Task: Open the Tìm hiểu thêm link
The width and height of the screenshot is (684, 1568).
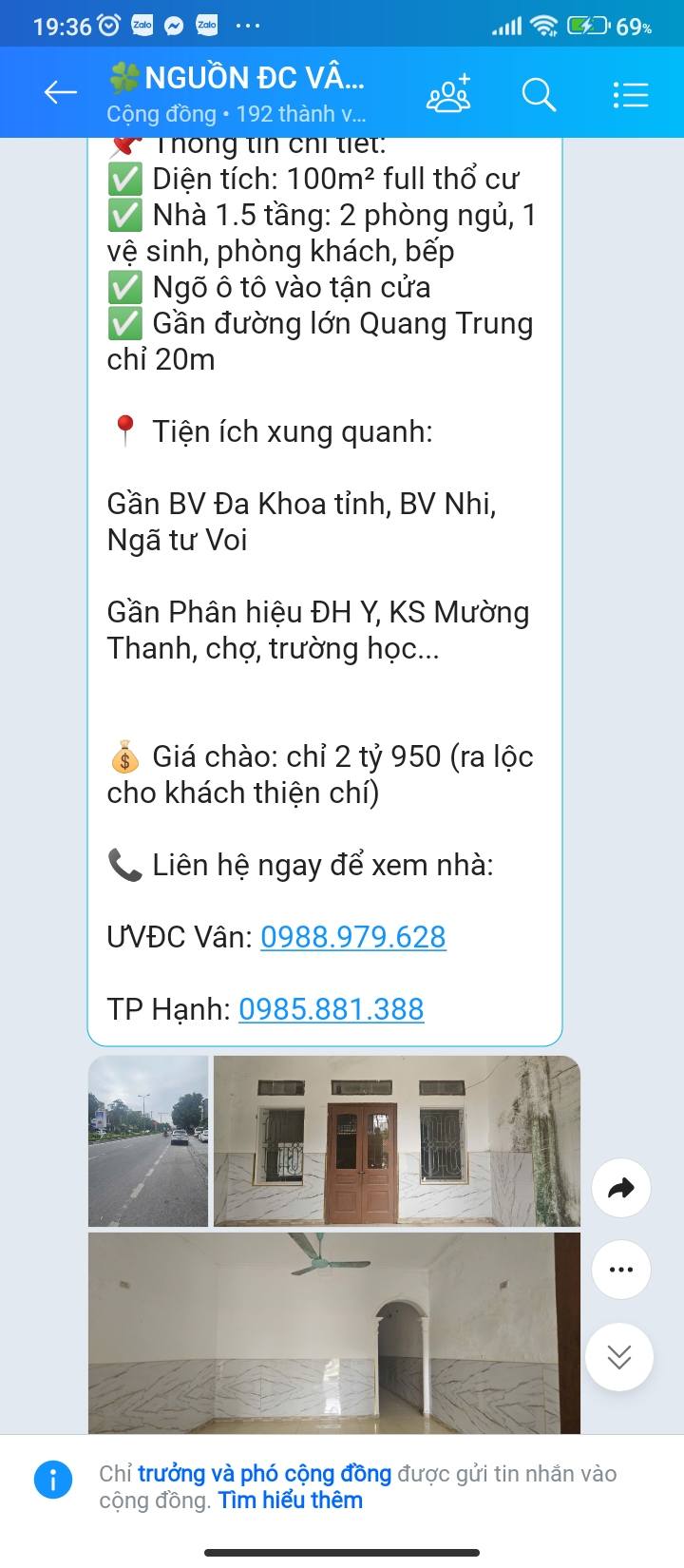Action: pyautogui.click(x=291, y=1501)
